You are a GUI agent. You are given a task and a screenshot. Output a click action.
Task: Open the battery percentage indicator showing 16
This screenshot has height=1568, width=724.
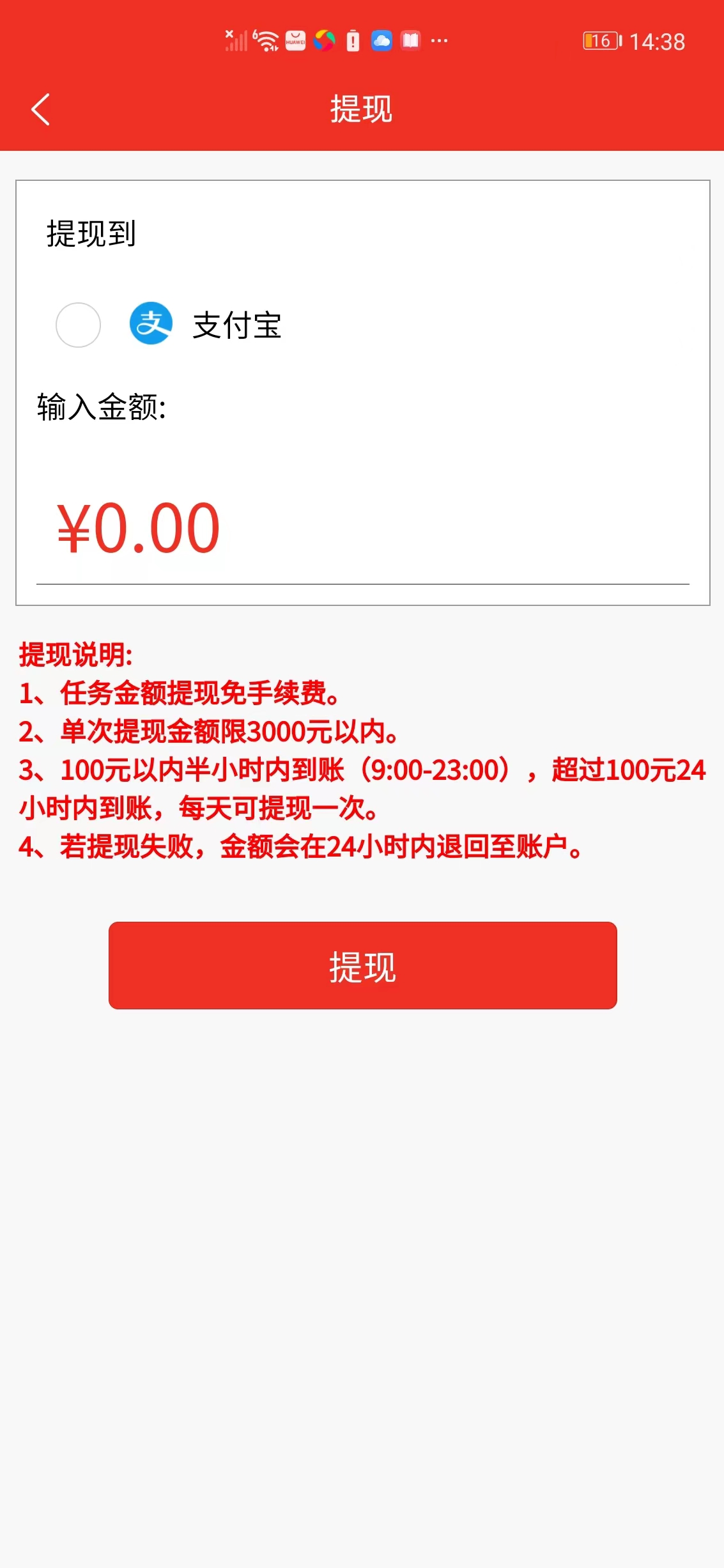point(599,40)
